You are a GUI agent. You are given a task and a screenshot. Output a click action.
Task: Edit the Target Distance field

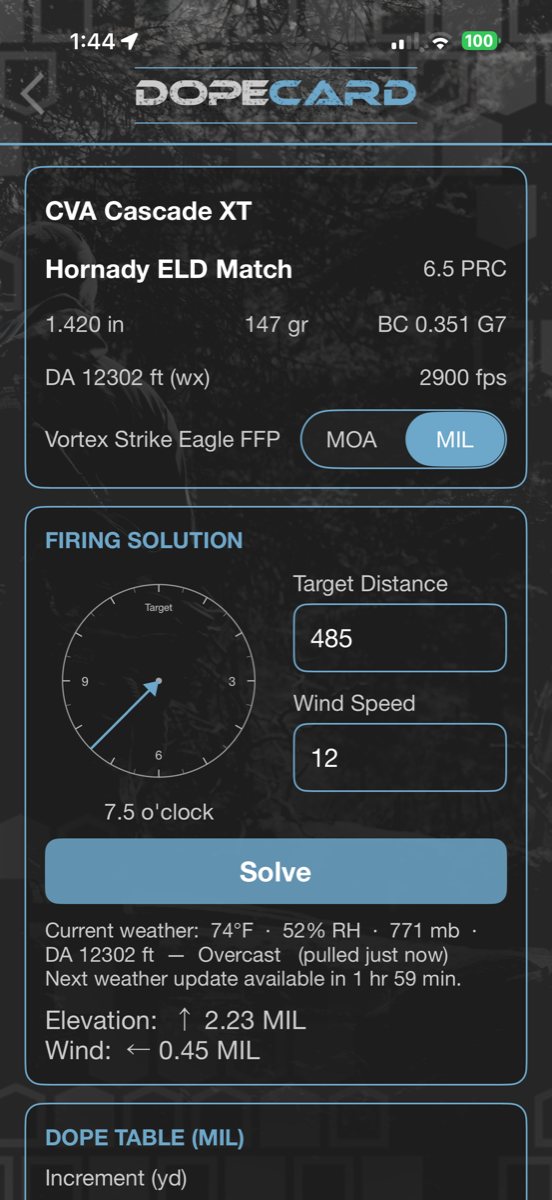400,638
